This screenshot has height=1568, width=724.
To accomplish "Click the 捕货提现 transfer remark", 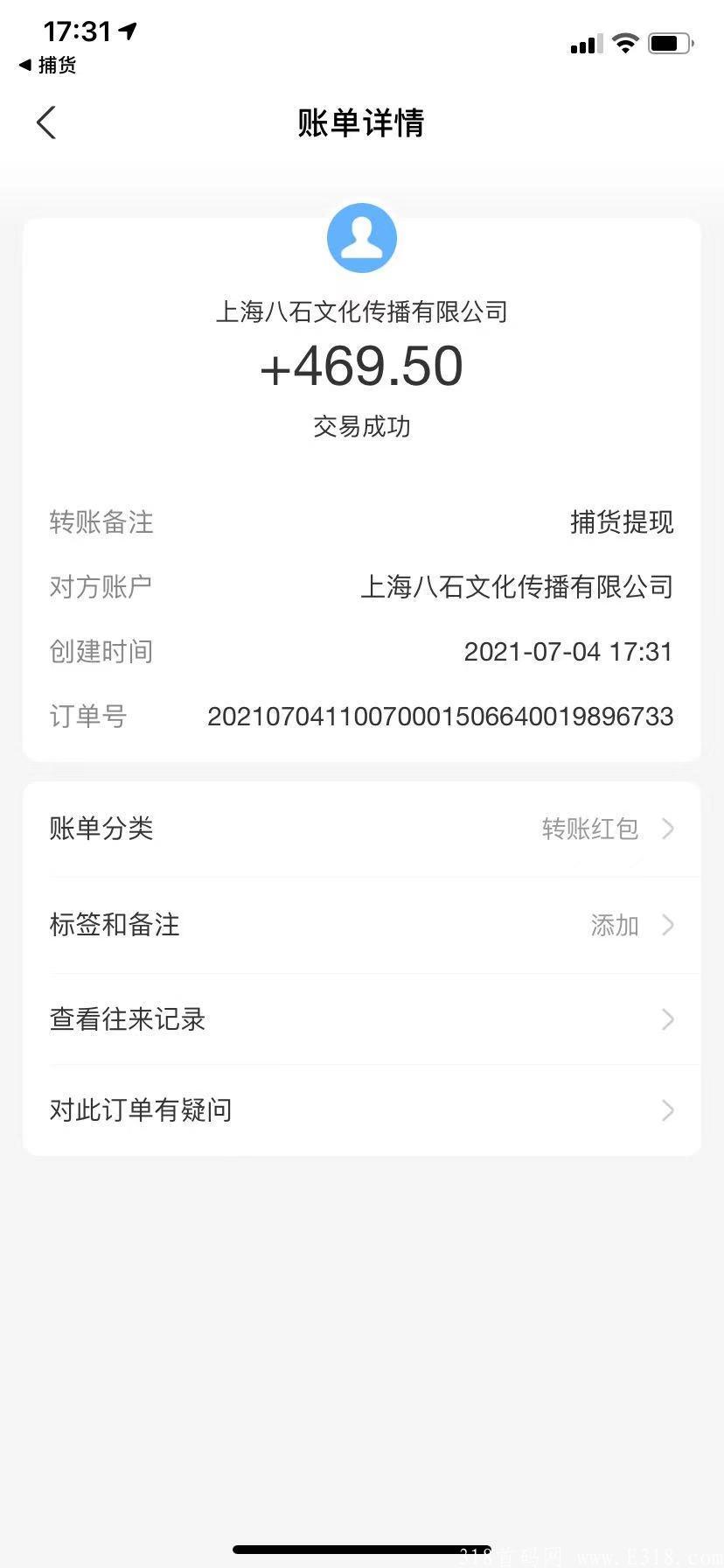I will coord(621,522).
